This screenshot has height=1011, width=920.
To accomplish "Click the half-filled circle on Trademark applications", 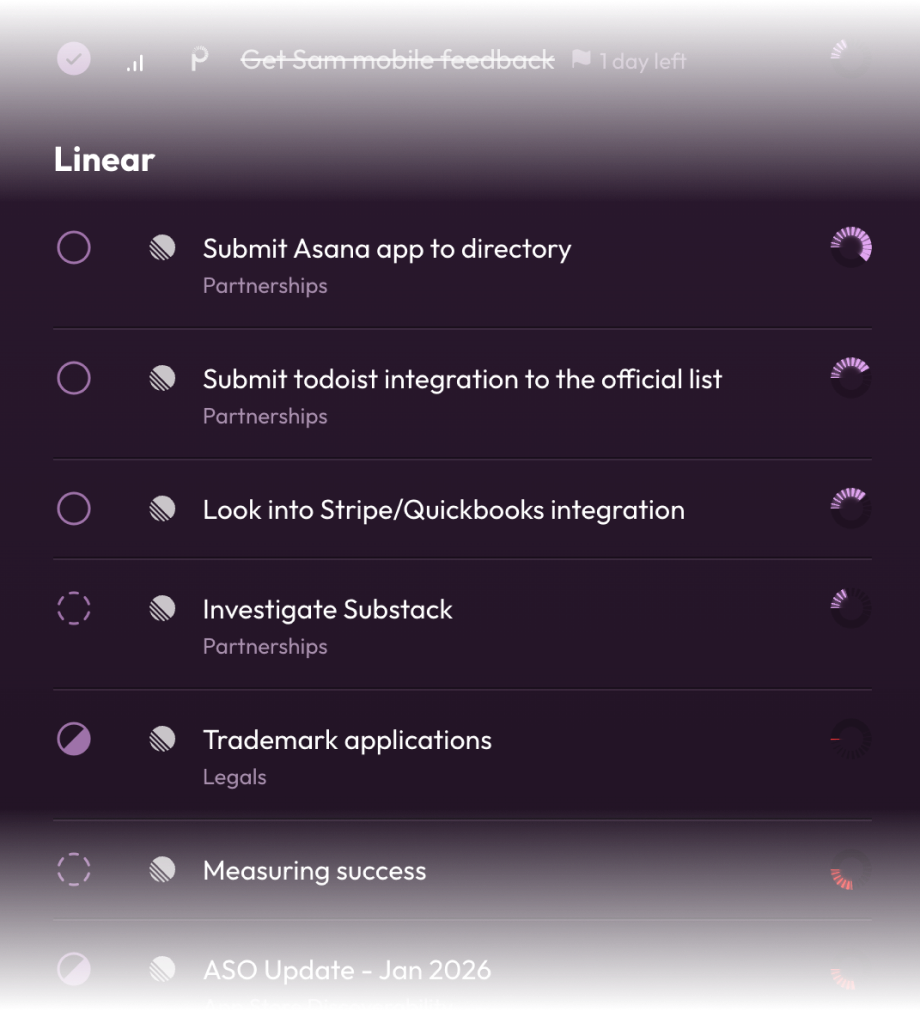I will point(73,739).
